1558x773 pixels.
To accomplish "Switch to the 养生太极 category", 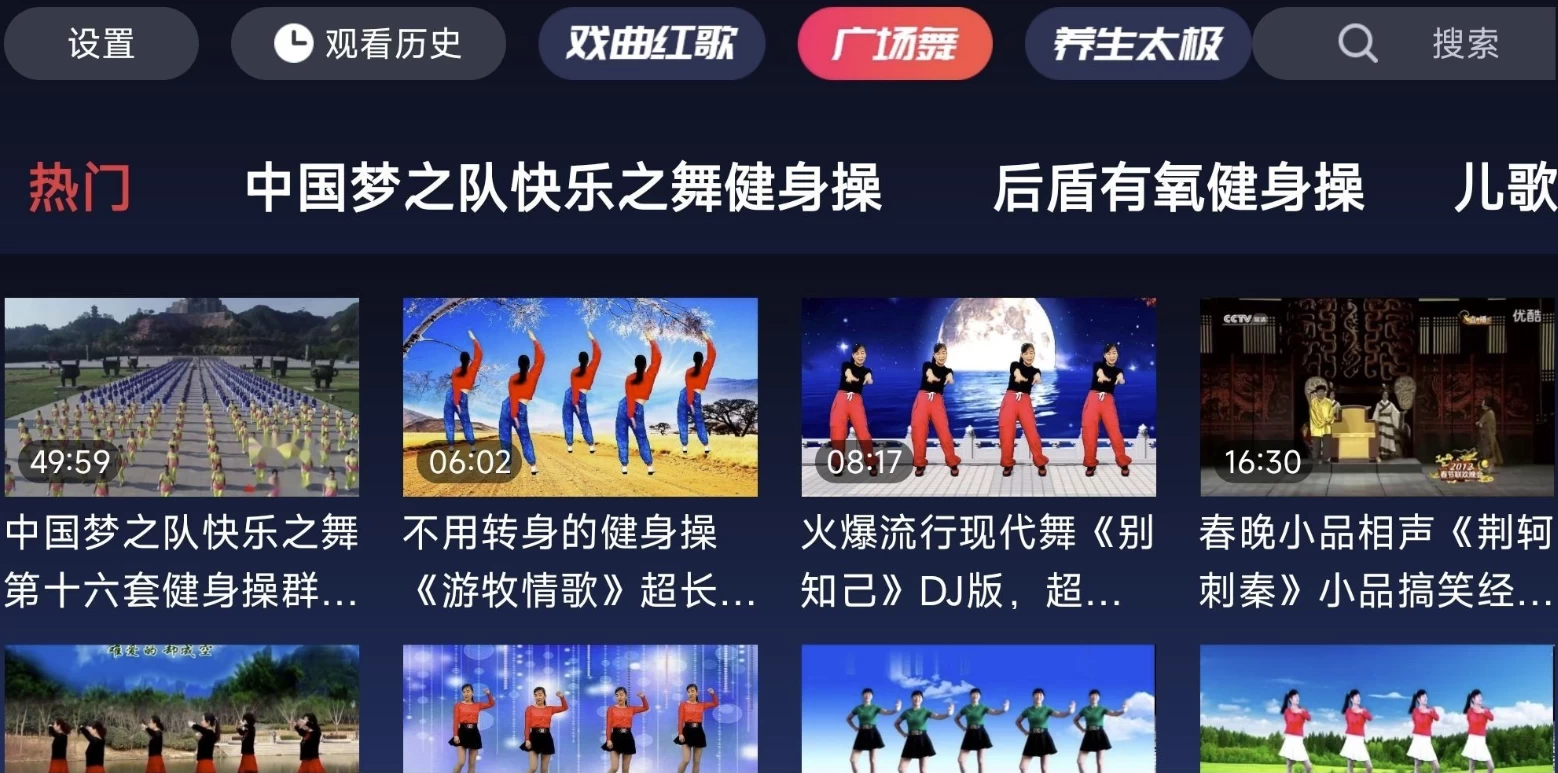I will [1138, 44].
